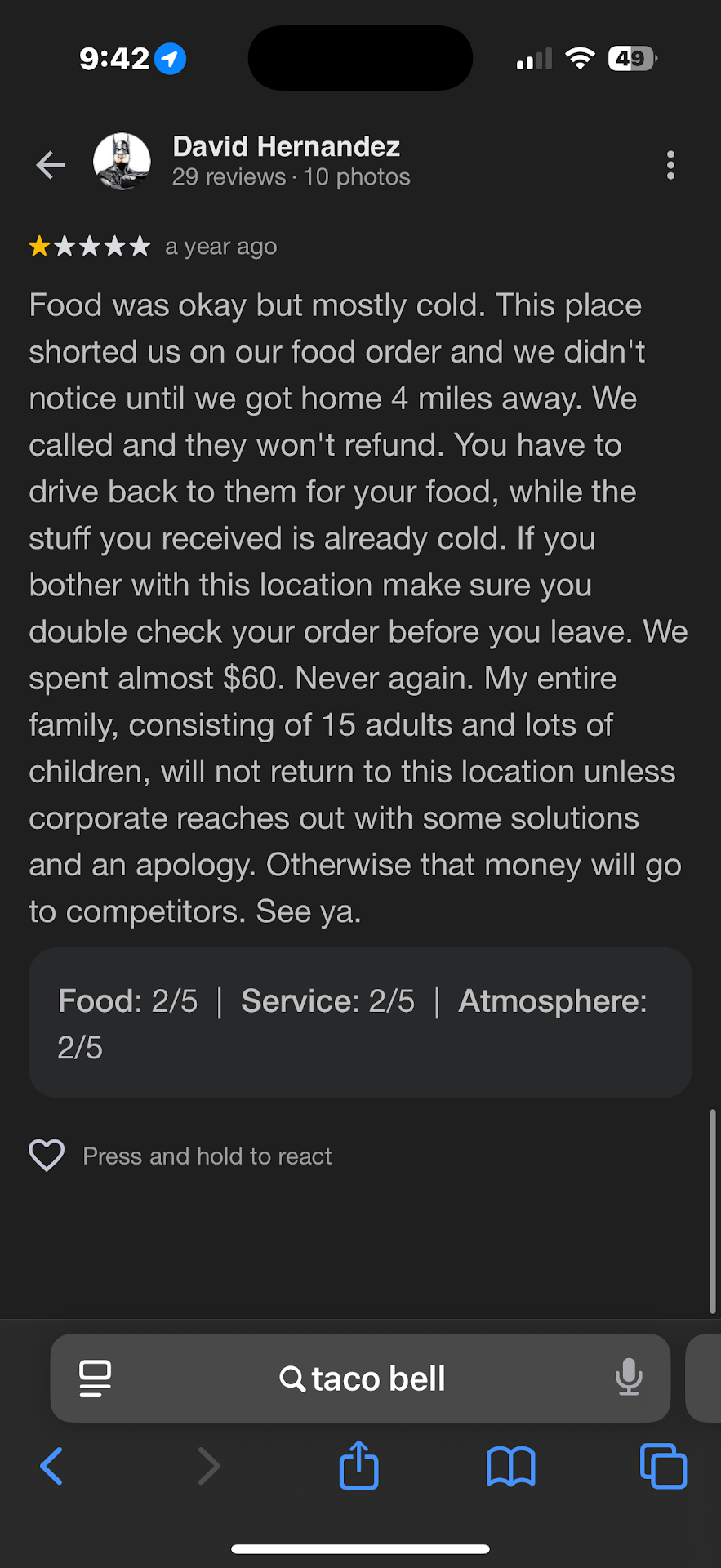Start voice search with the microphone
Image resolution: width=721 pixels, height=1568 pixels.
[628, 1378]
